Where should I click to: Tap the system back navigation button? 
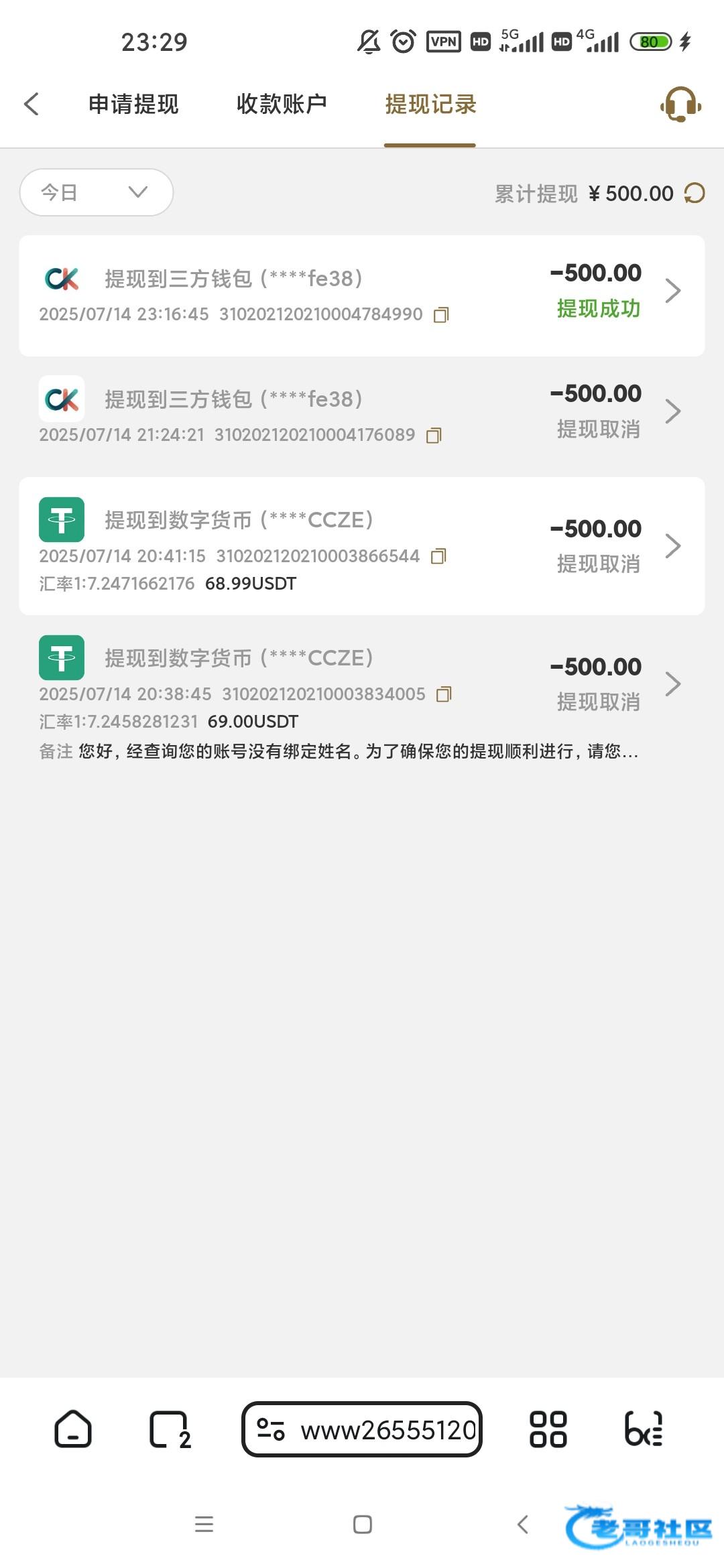coord(523,1524)
